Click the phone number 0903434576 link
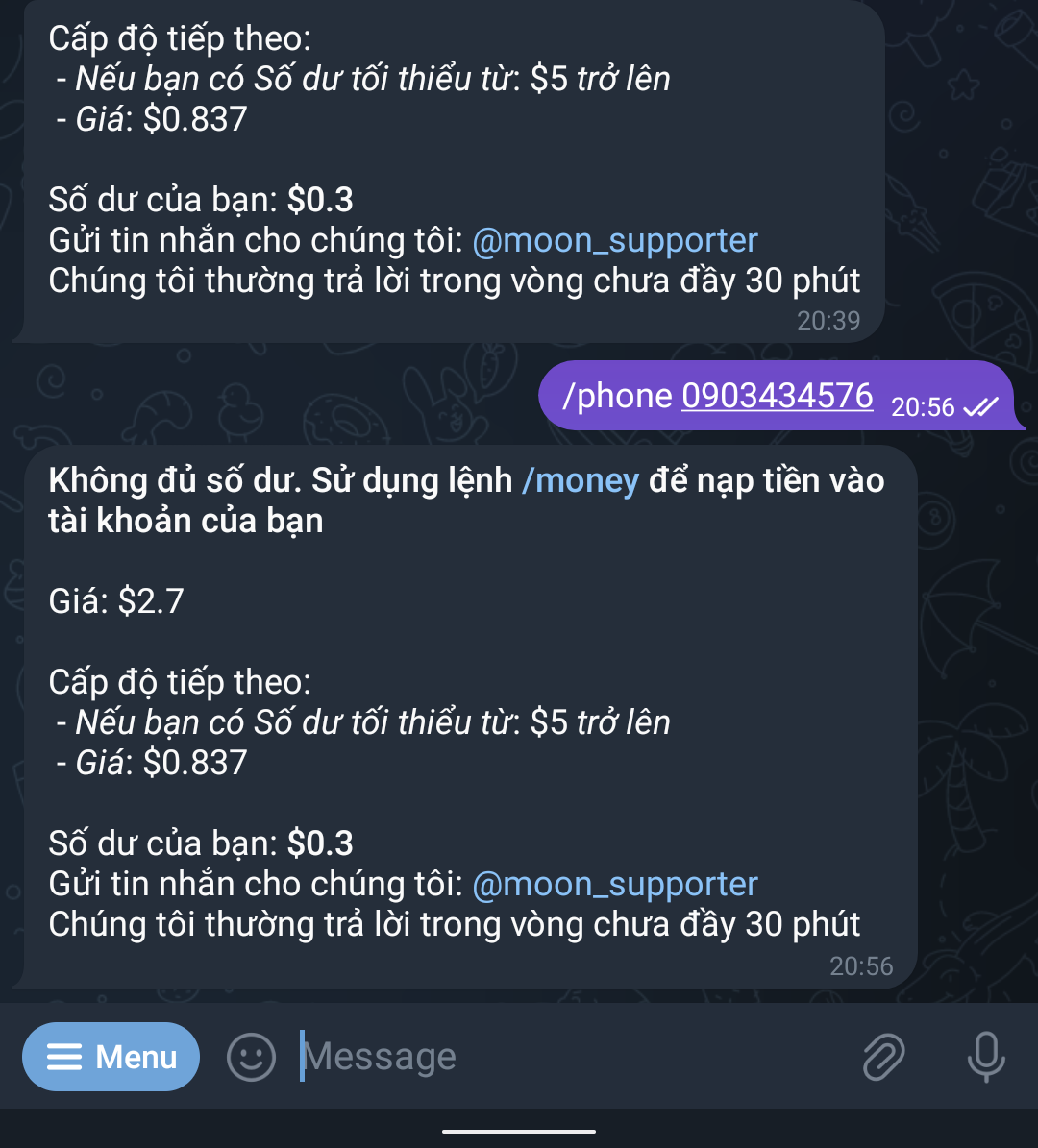 click(777, 395)
